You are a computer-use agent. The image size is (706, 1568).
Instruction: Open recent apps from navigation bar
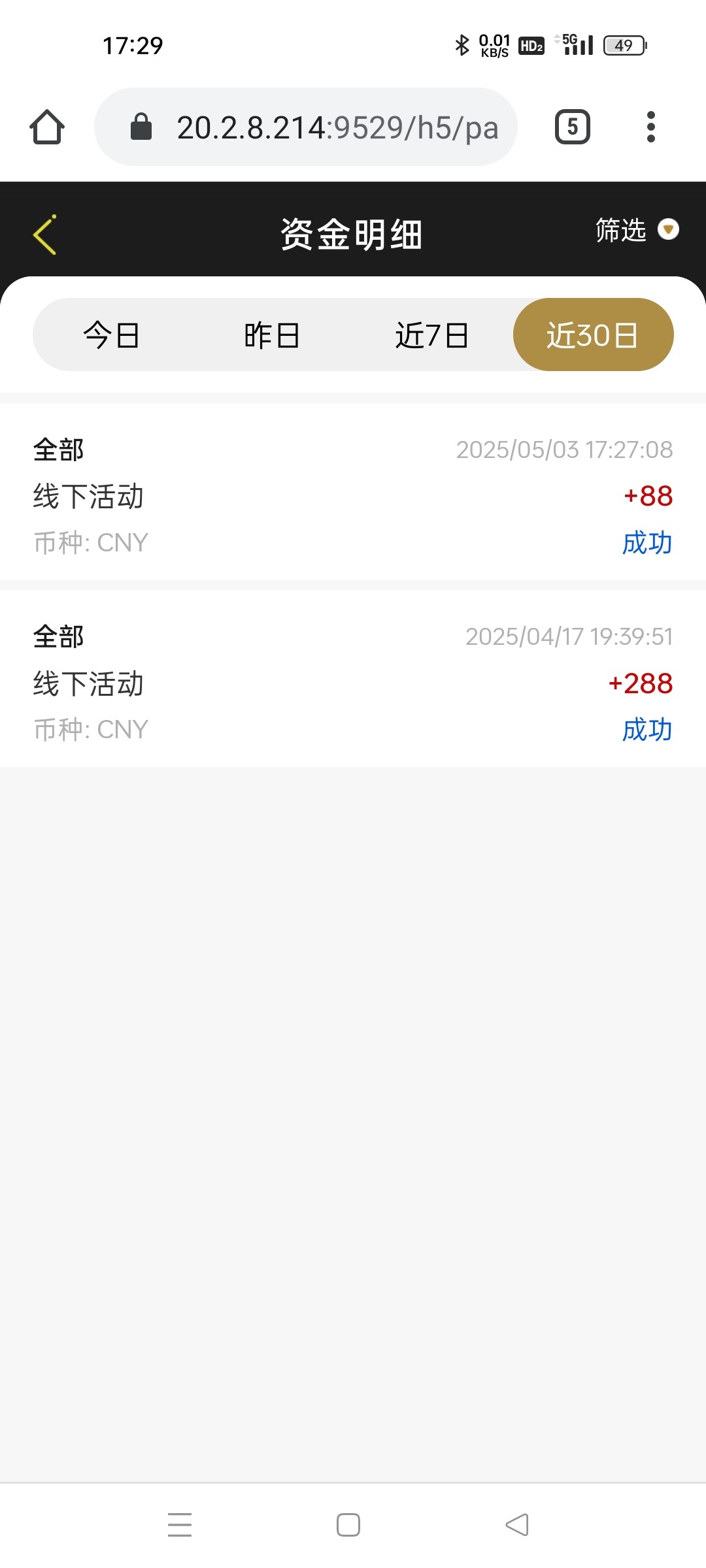point(180,1525)
